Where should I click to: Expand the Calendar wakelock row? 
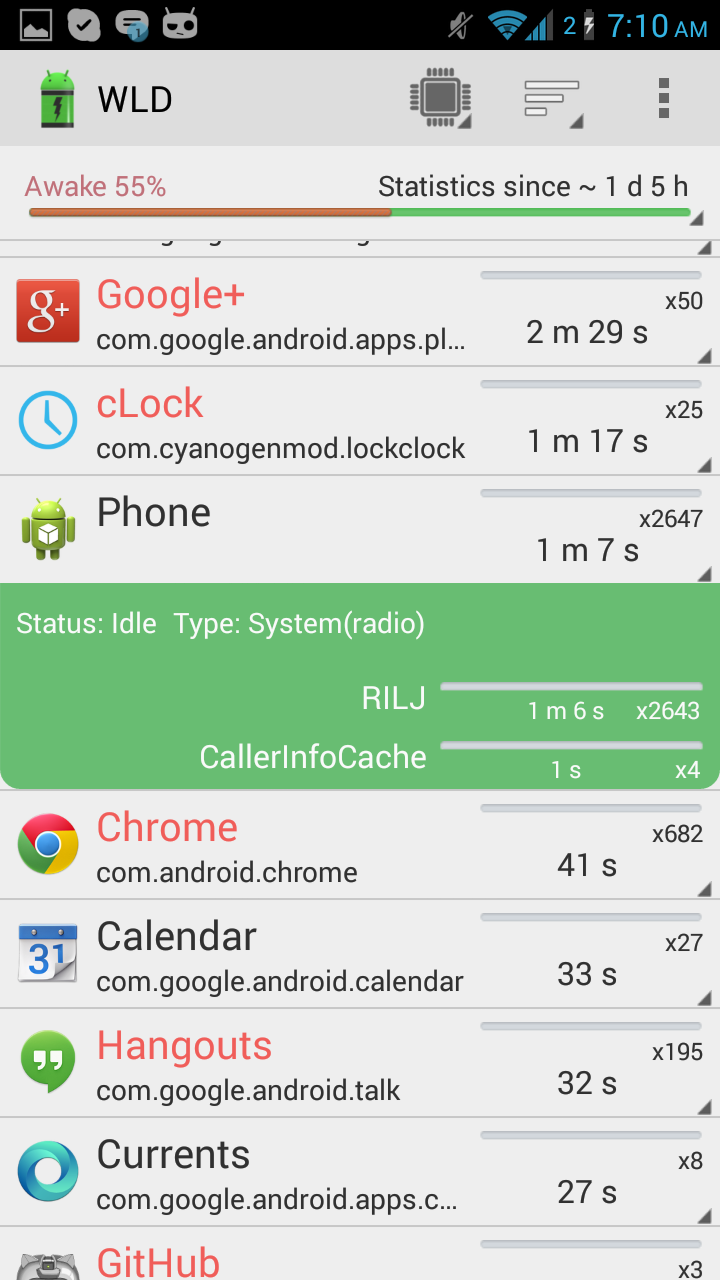360,954
